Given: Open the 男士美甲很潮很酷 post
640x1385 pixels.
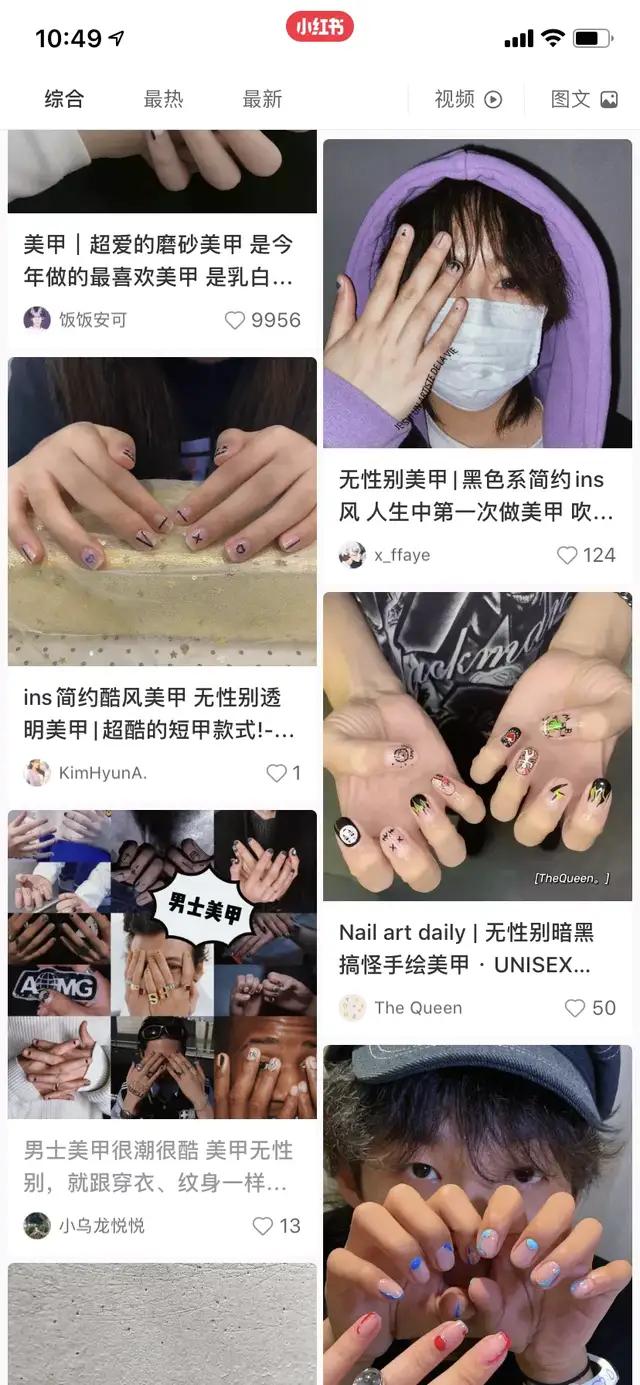Looking at the screenshot, I should click(x=162, y=964).
